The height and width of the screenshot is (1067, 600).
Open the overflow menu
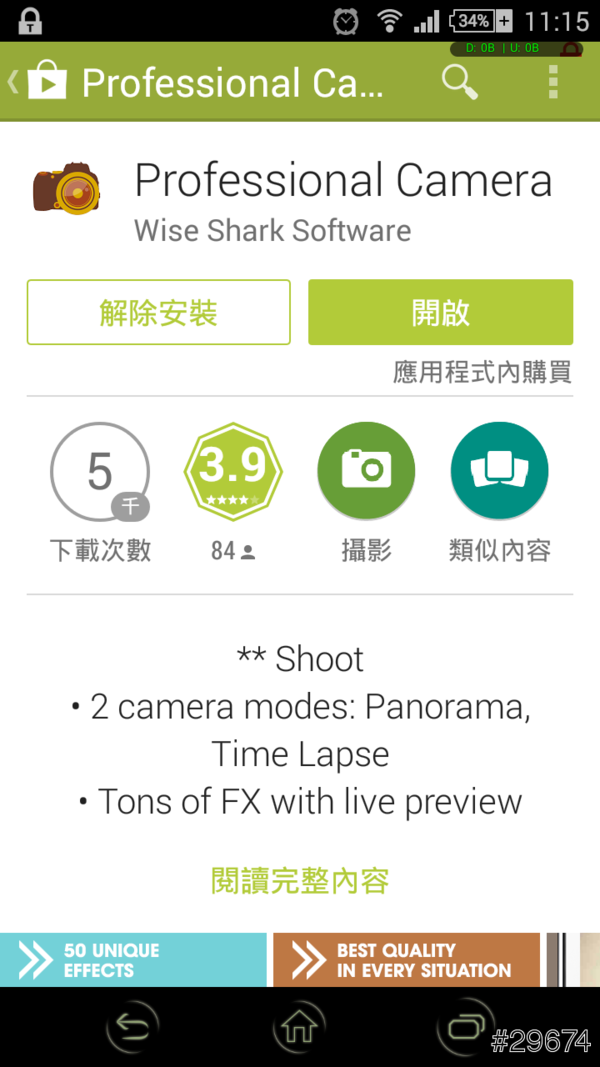click(553, 83)
